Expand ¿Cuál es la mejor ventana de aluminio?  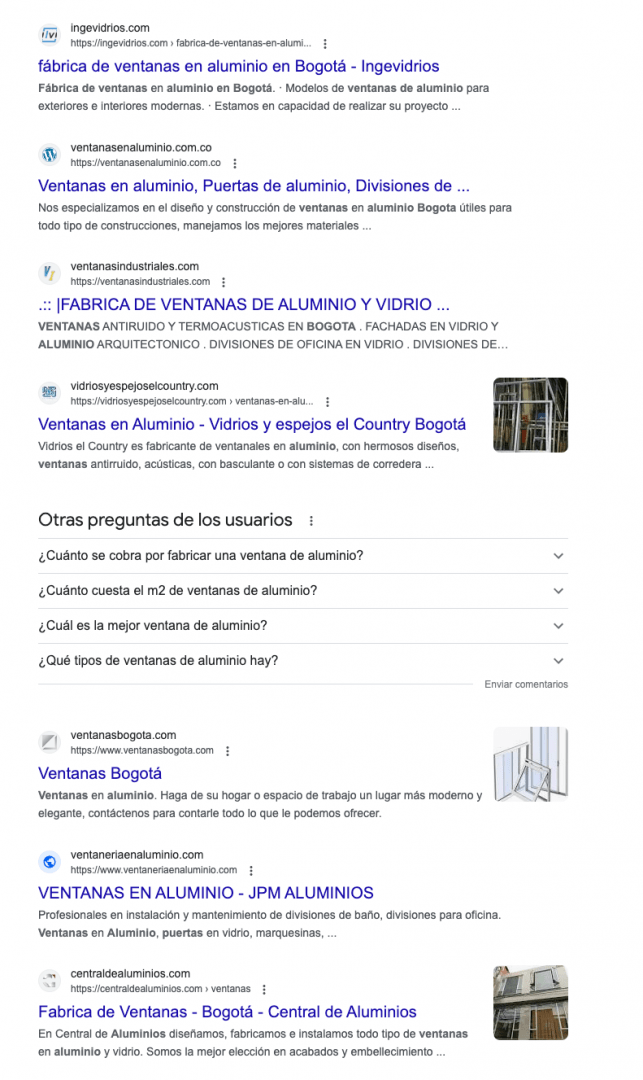tap(303, 626)
